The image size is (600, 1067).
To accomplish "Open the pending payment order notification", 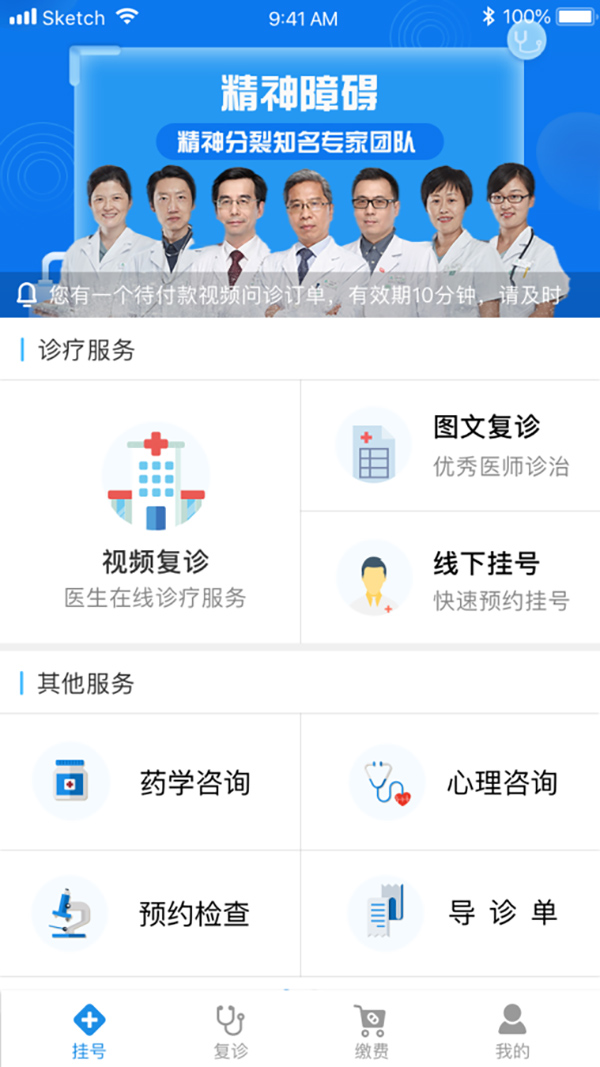I will pos(300,295).
